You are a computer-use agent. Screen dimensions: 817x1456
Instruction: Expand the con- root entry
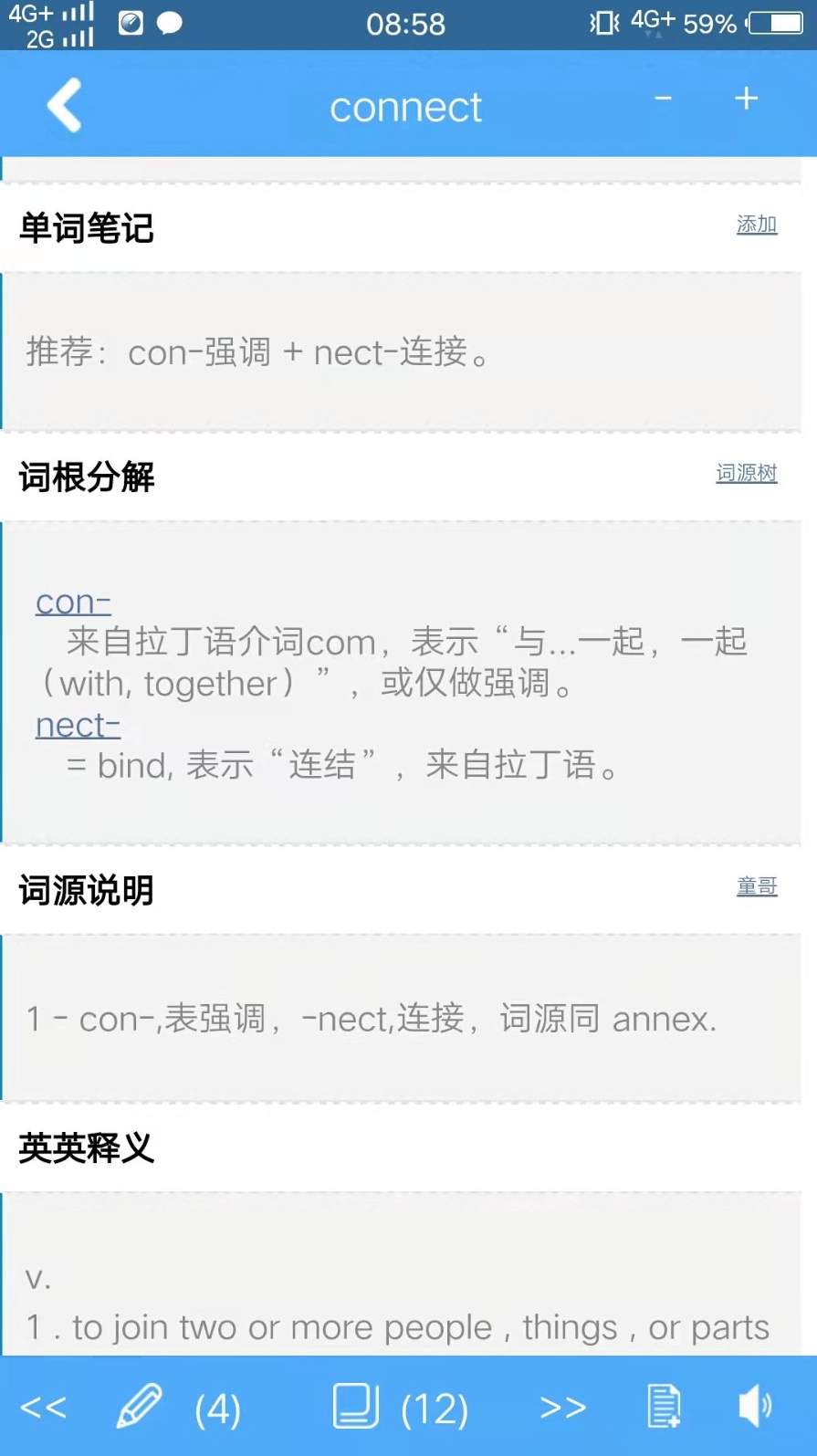[x=72, y=602]
